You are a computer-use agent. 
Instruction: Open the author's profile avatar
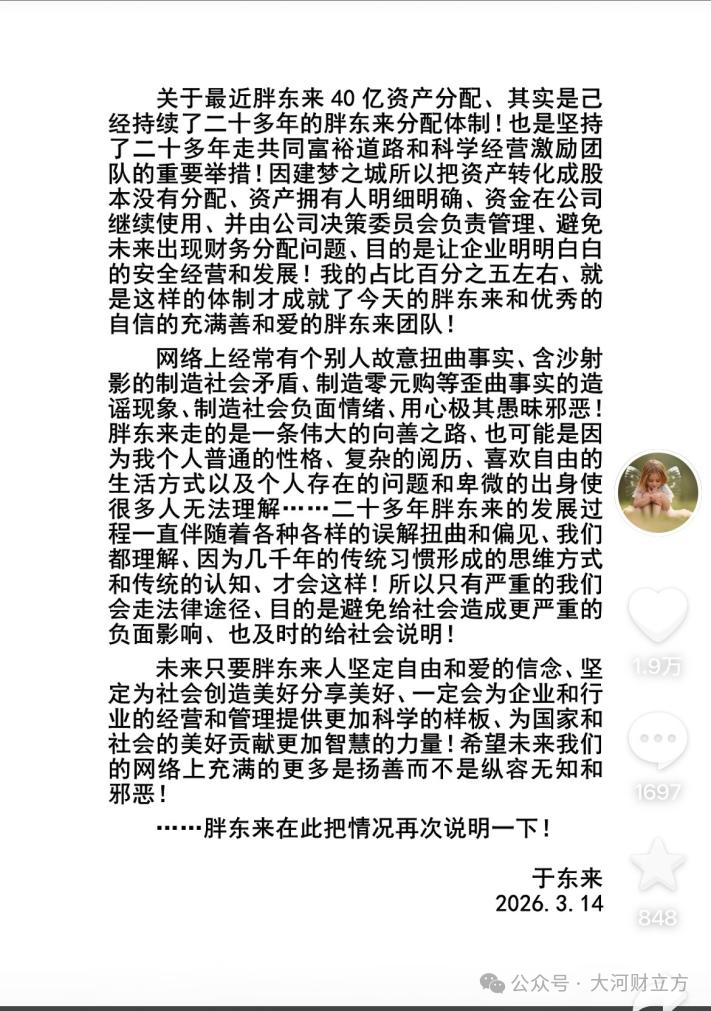[658, 492]
